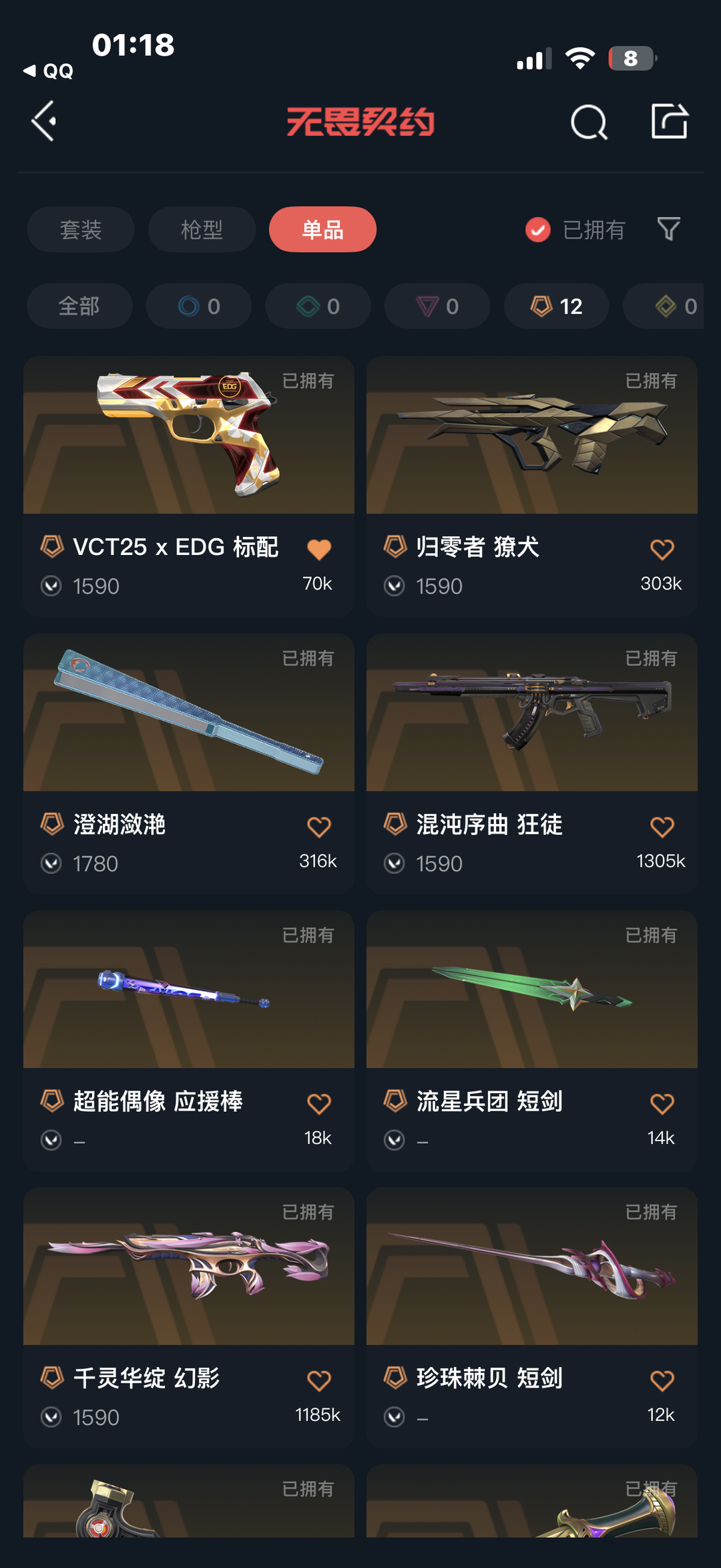
Task: Like the 澄湖潋滟 skin
Action: 319,827
